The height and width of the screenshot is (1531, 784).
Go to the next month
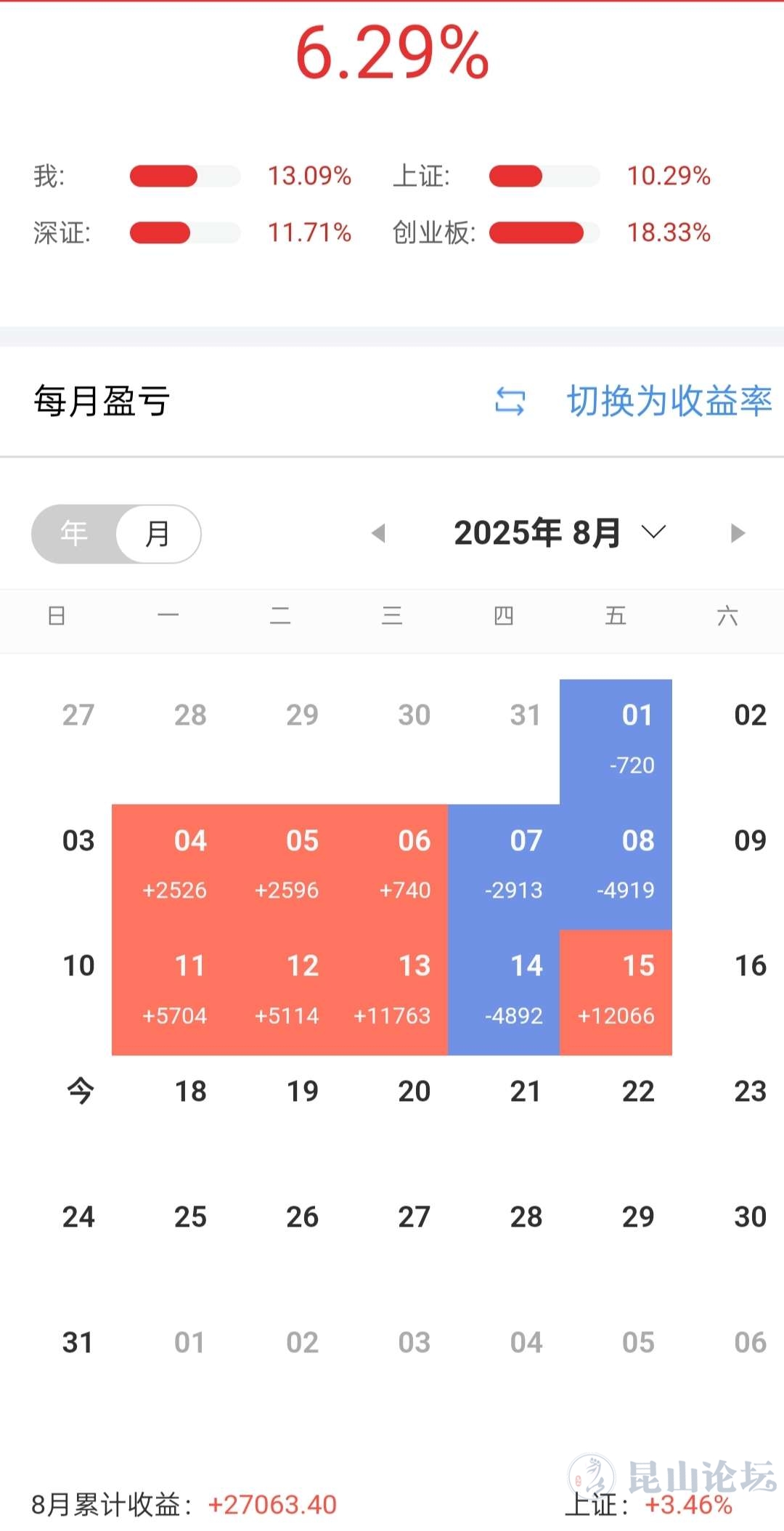point(738,533)
